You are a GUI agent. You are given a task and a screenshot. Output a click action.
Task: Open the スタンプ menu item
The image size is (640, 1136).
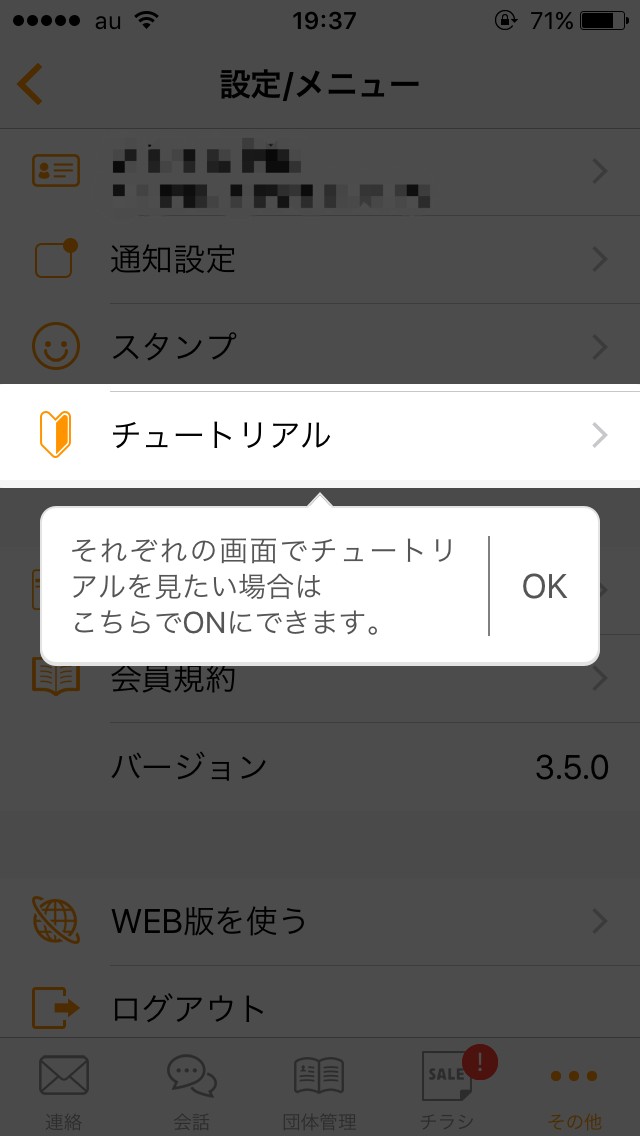pyautogui.click(x=320, y=347)
